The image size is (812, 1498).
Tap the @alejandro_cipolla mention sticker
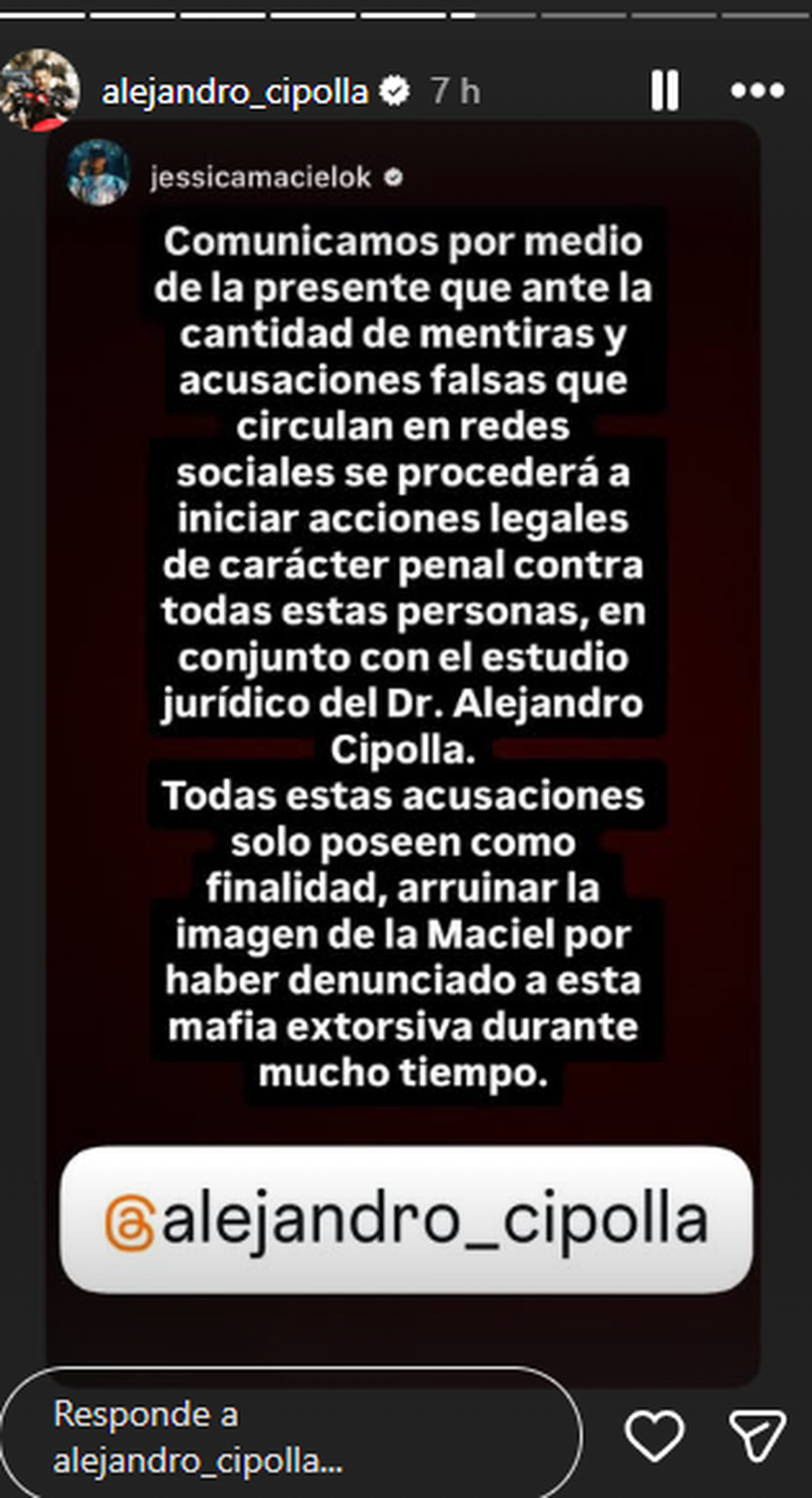[406, 1219]
